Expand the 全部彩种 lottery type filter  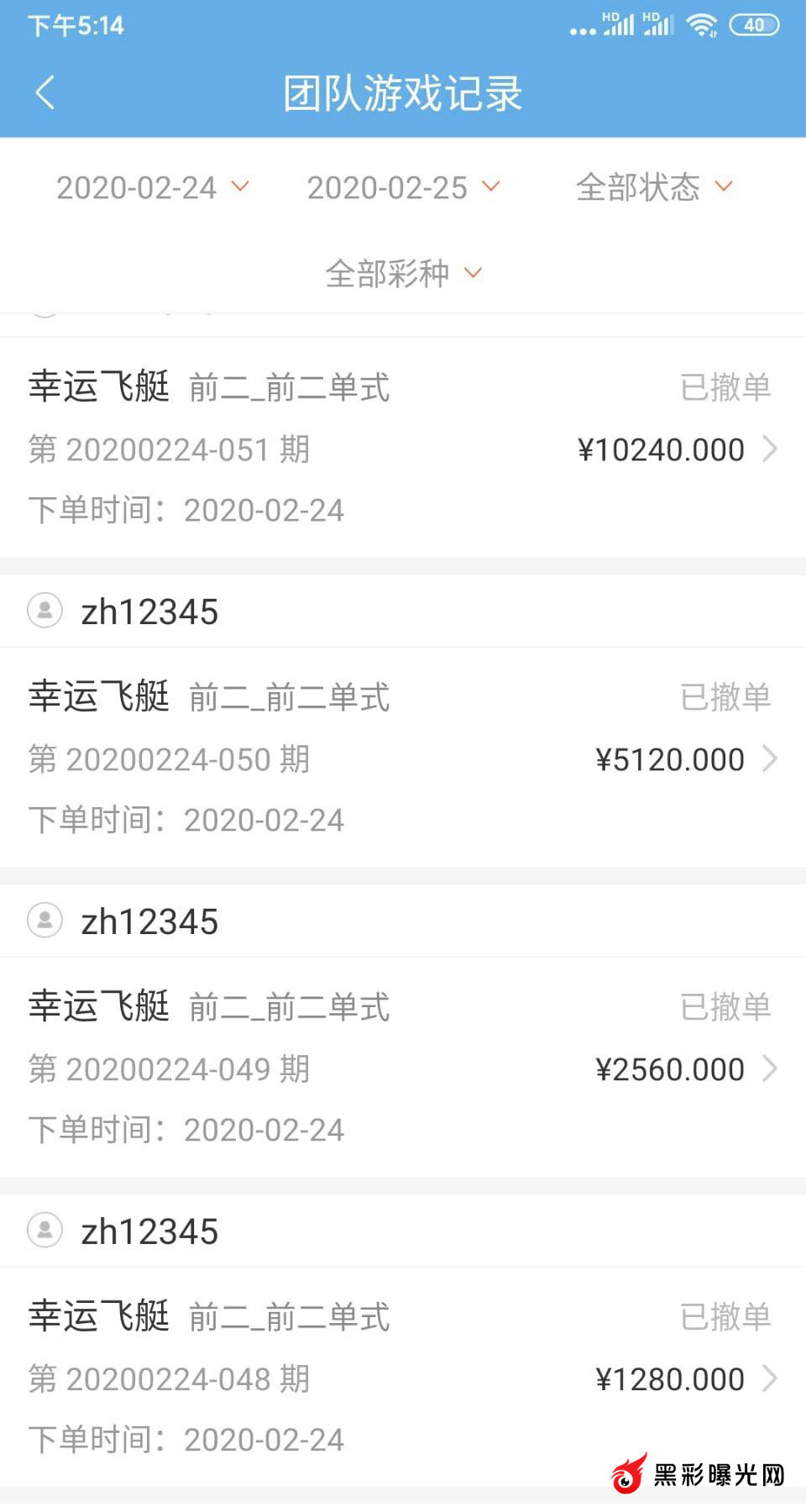(403, 273)
